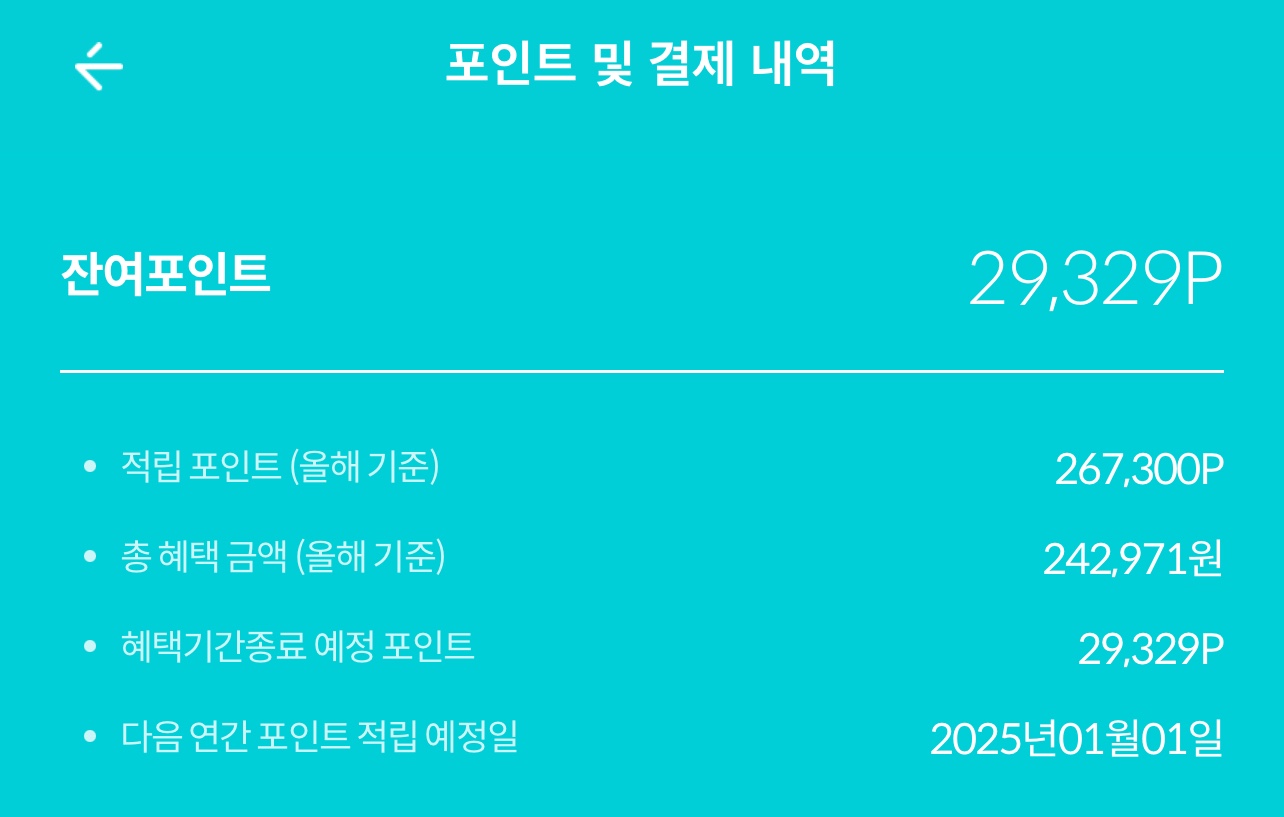Go back from 포인트 및 결제 내역

tap(98, 67)
